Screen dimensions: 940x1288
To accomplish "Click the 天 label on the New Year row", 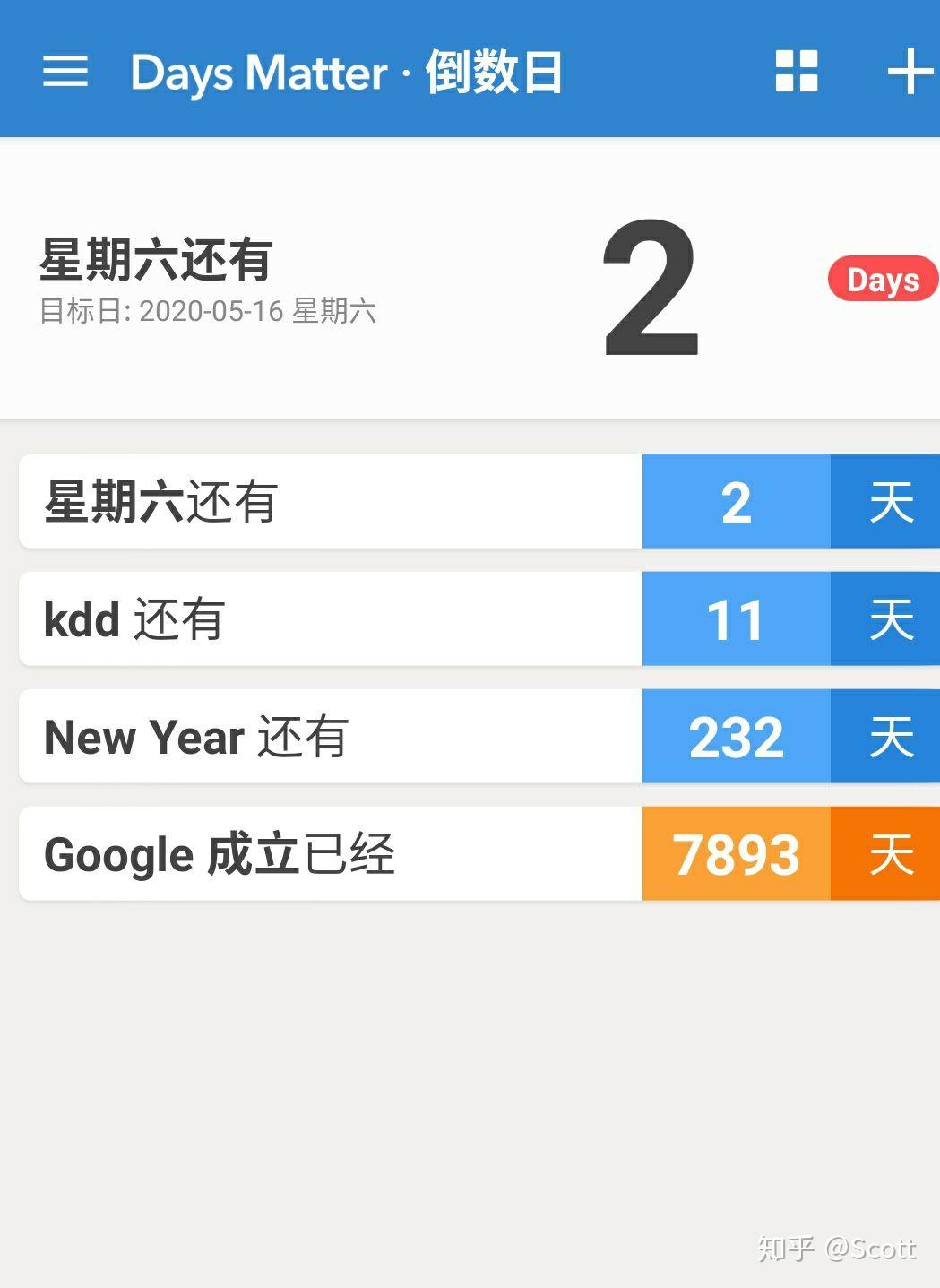I will point(885,737).
